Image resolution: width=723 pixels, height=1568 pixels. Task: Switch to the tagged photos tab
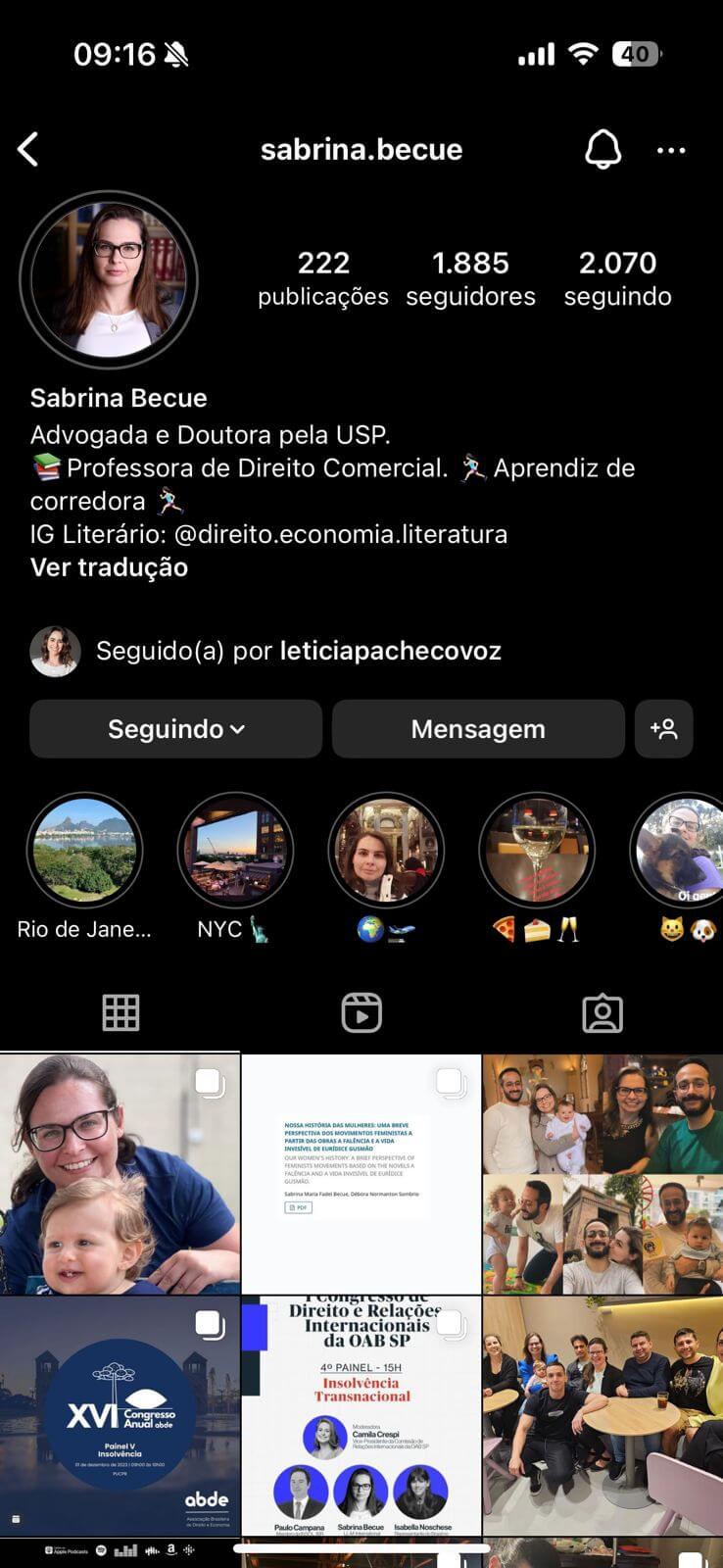coord(602,1013)
